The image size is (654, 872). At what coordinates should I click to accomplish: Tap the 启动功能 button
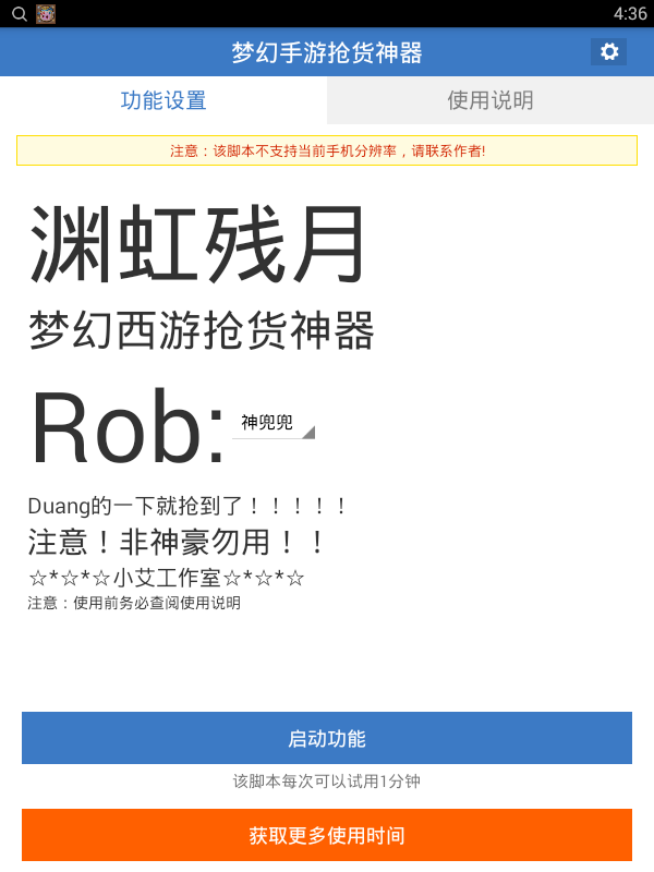tap(327, 738)
